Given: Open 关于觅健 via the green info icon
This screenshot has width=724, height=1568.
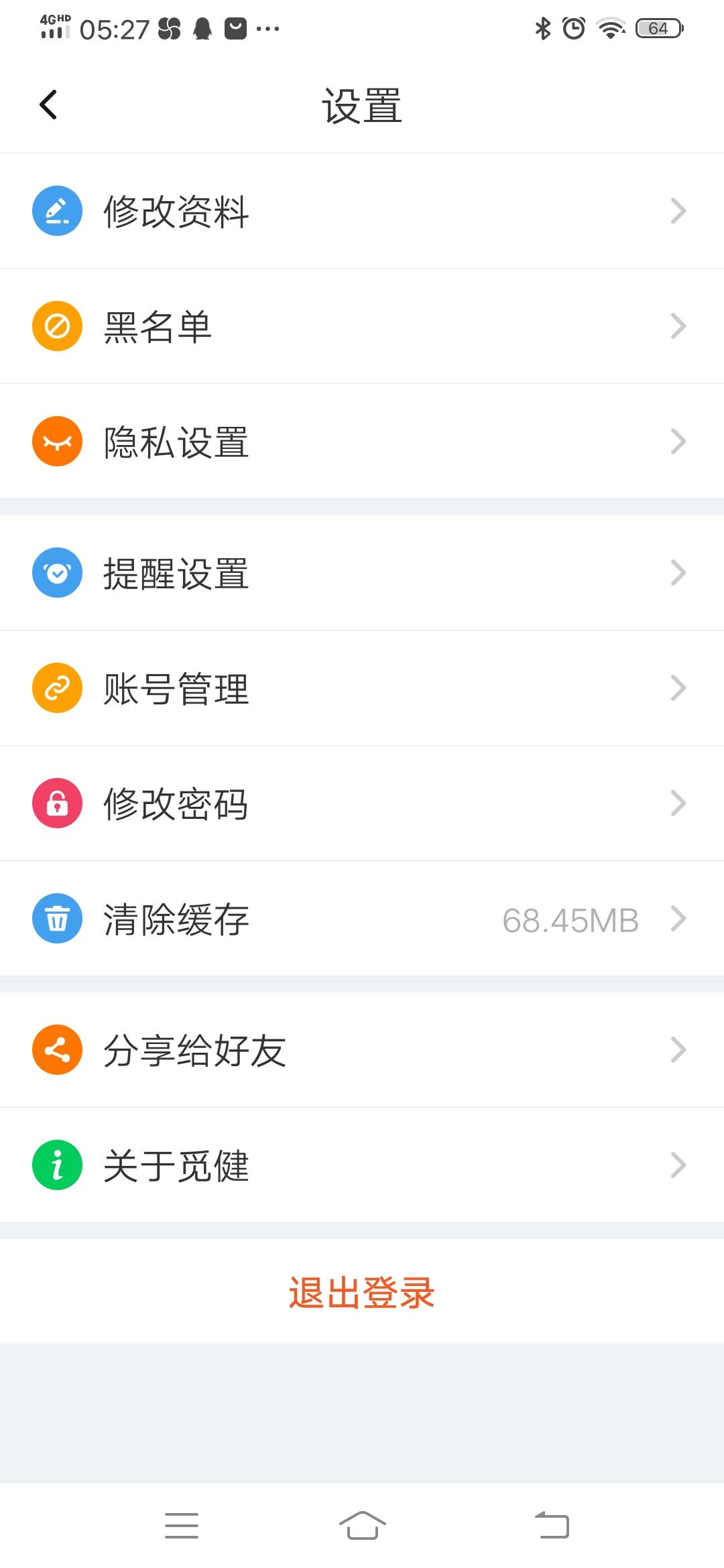Looking at the screenshot, I should pos(56,1165).
